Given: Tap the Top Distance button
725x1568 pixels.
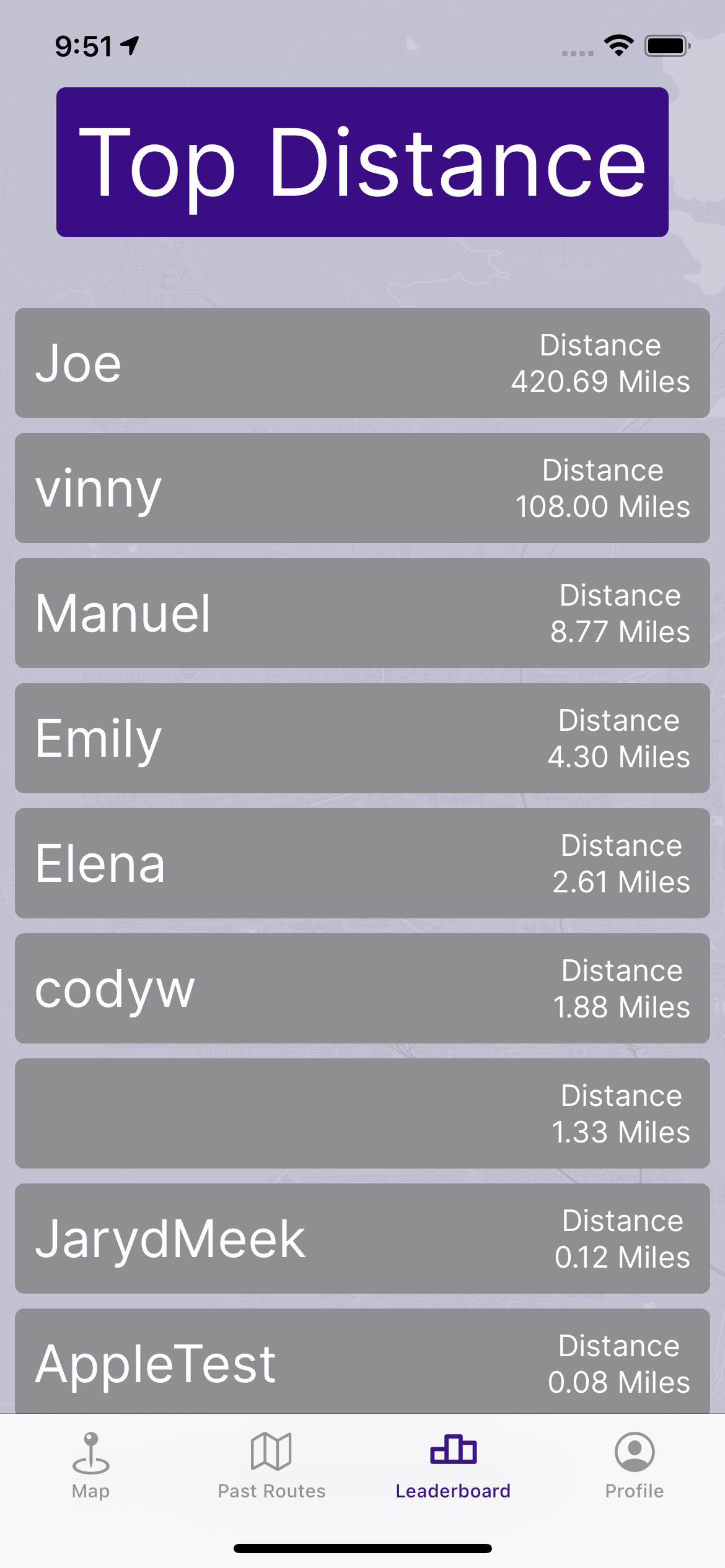Looking at the screenshot, I should click(362, 162).
